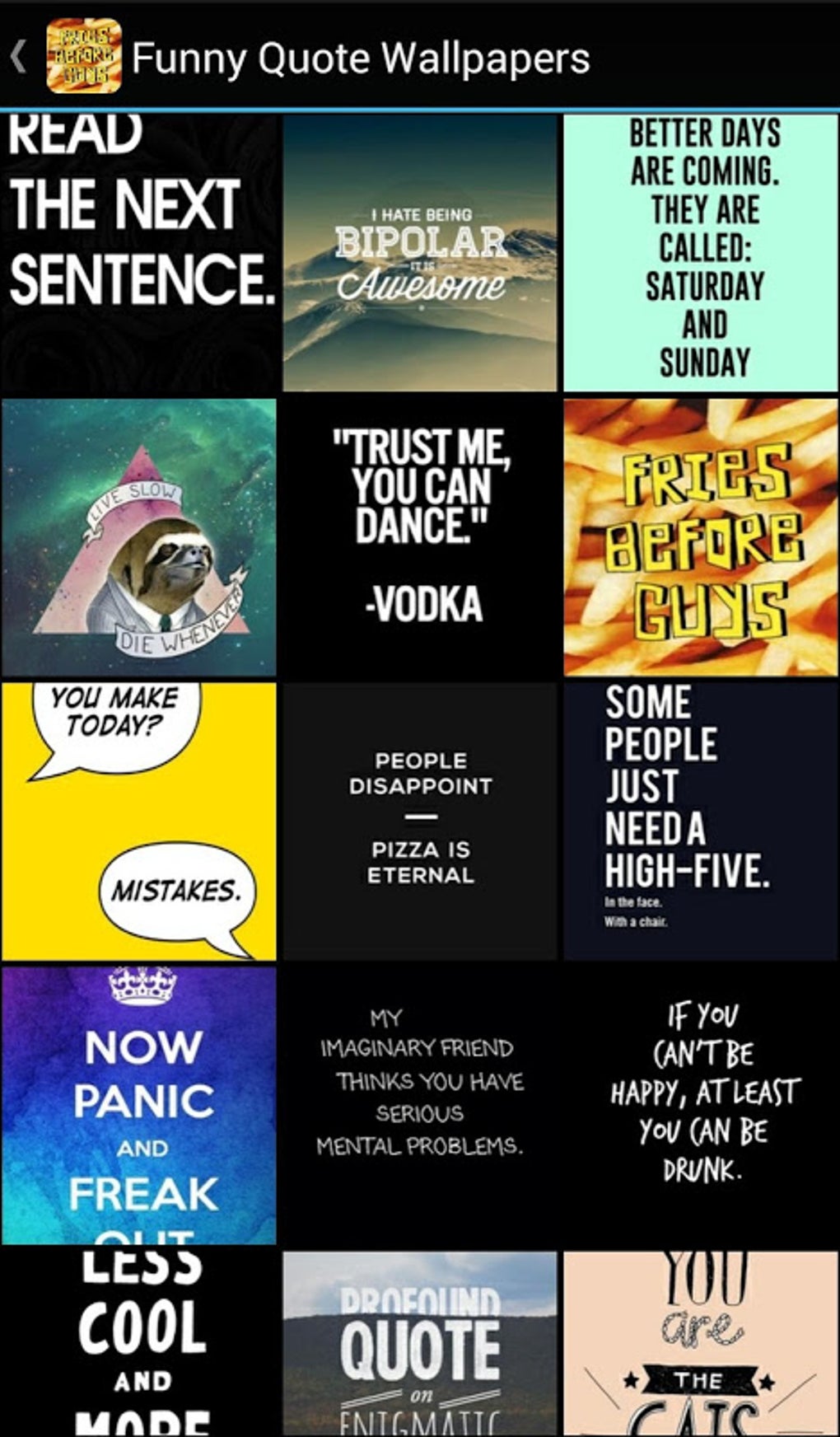Select the 'Now Panic And Freak Out' crown wallpaper

140,1104
